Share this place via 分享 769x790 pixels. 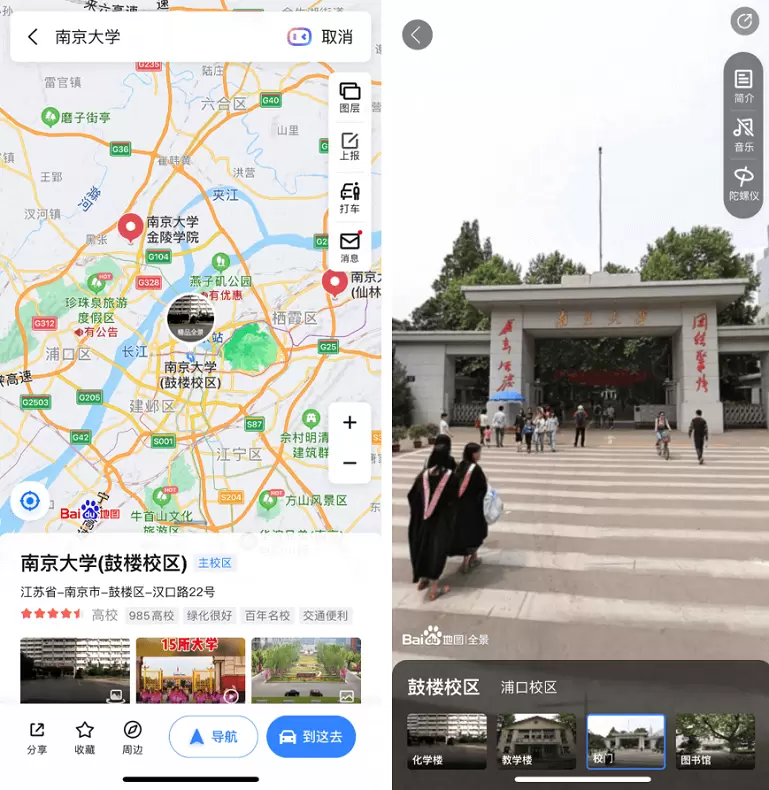coord(37,737)
